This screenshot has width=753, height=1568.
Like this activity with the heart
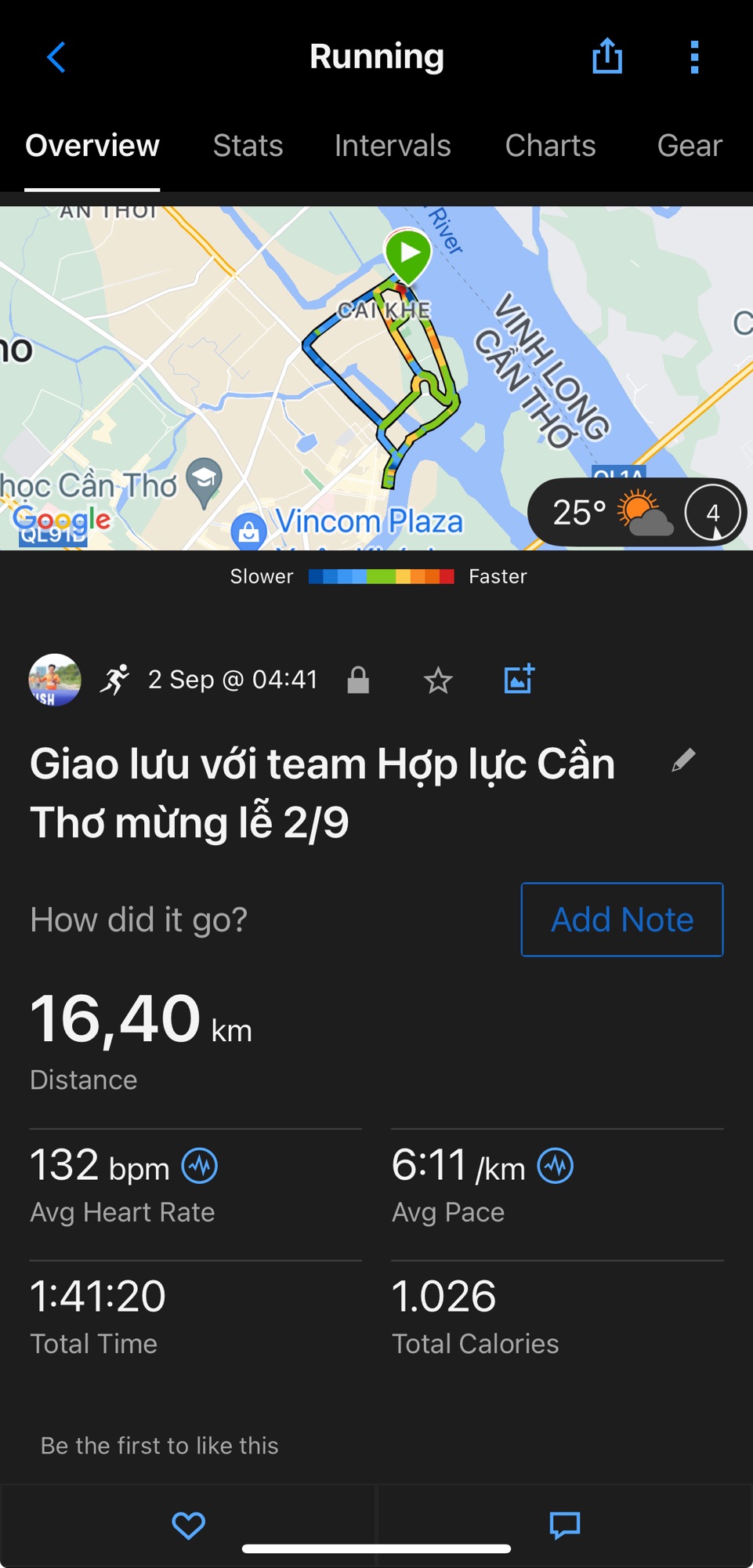[188, 1525]
